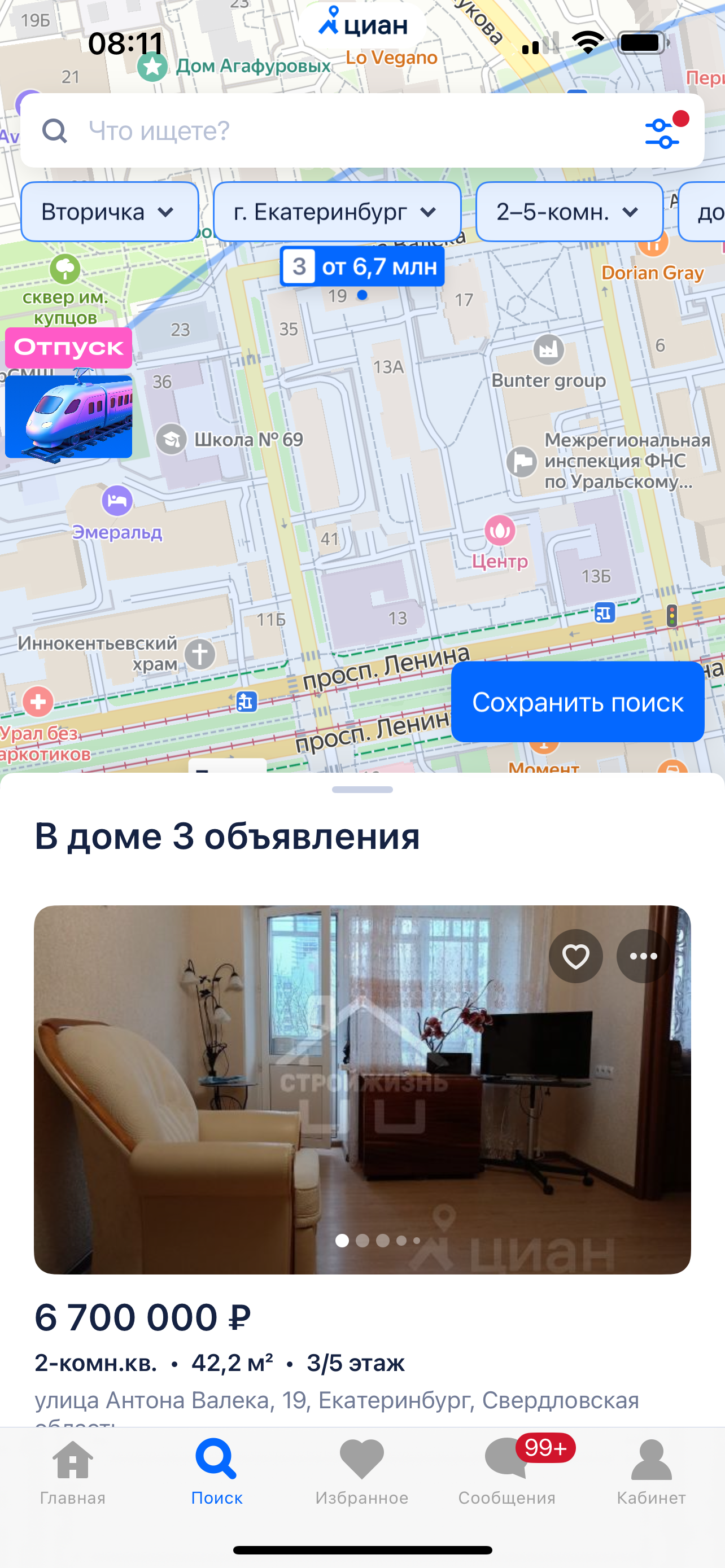Expand the '2–5-комн.' rooms dropdown

(569, 212)
